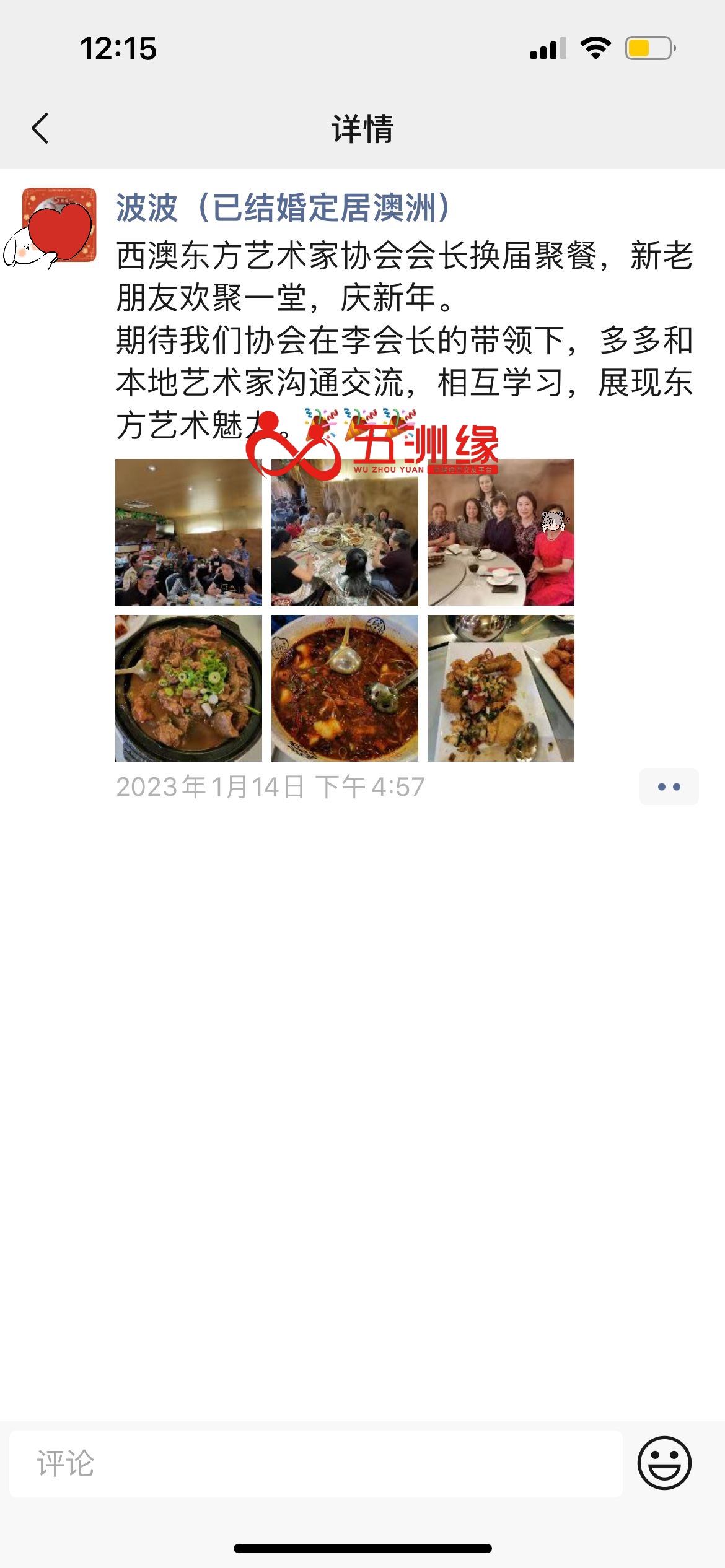Go back from the 详情 page
The height and width of the screenshot is (1568, 725).
click(x=40, y=129)
